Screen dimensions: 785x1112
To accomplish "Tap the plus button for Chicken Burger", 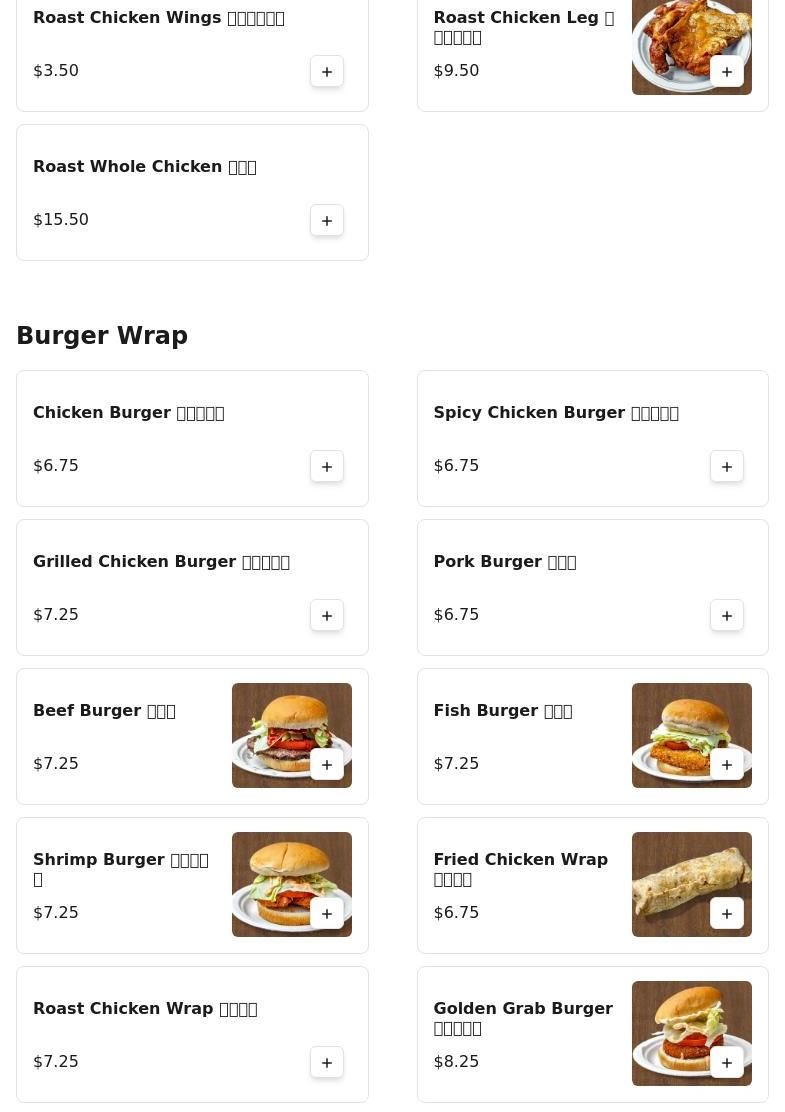I will click(327, 466).
